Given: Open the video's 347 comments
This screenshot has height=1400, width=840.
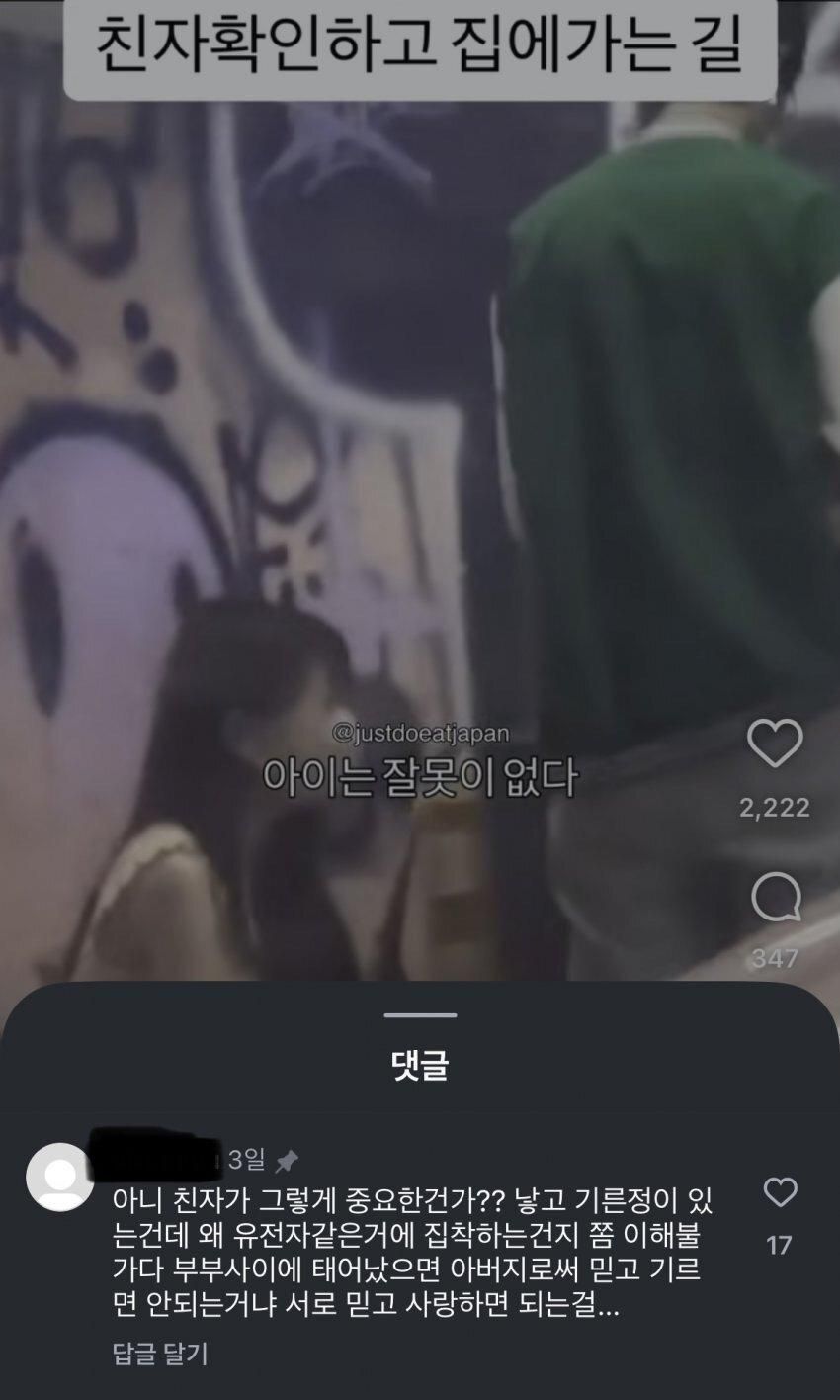Looking at the screenshot, I should (x=775, y=898).
